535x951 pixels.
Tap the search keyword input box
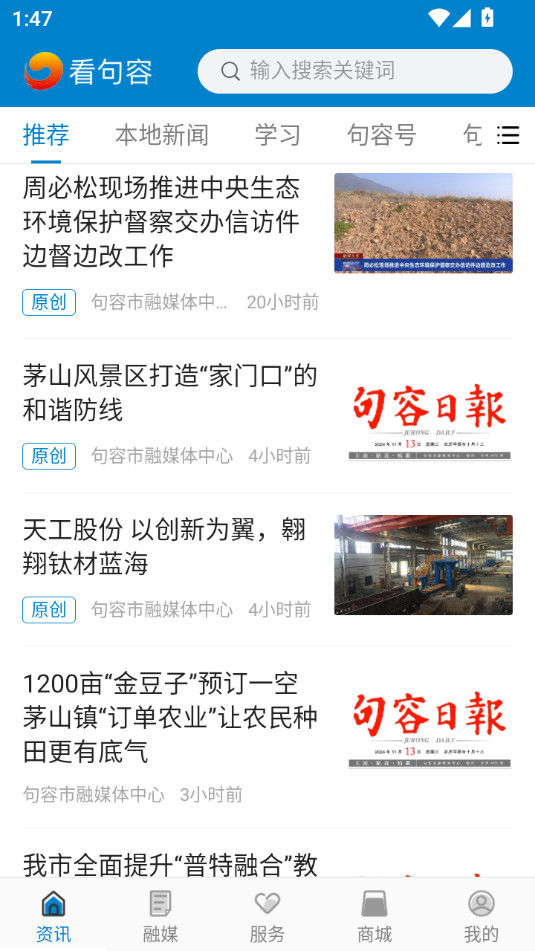click(x=355, y=71)
